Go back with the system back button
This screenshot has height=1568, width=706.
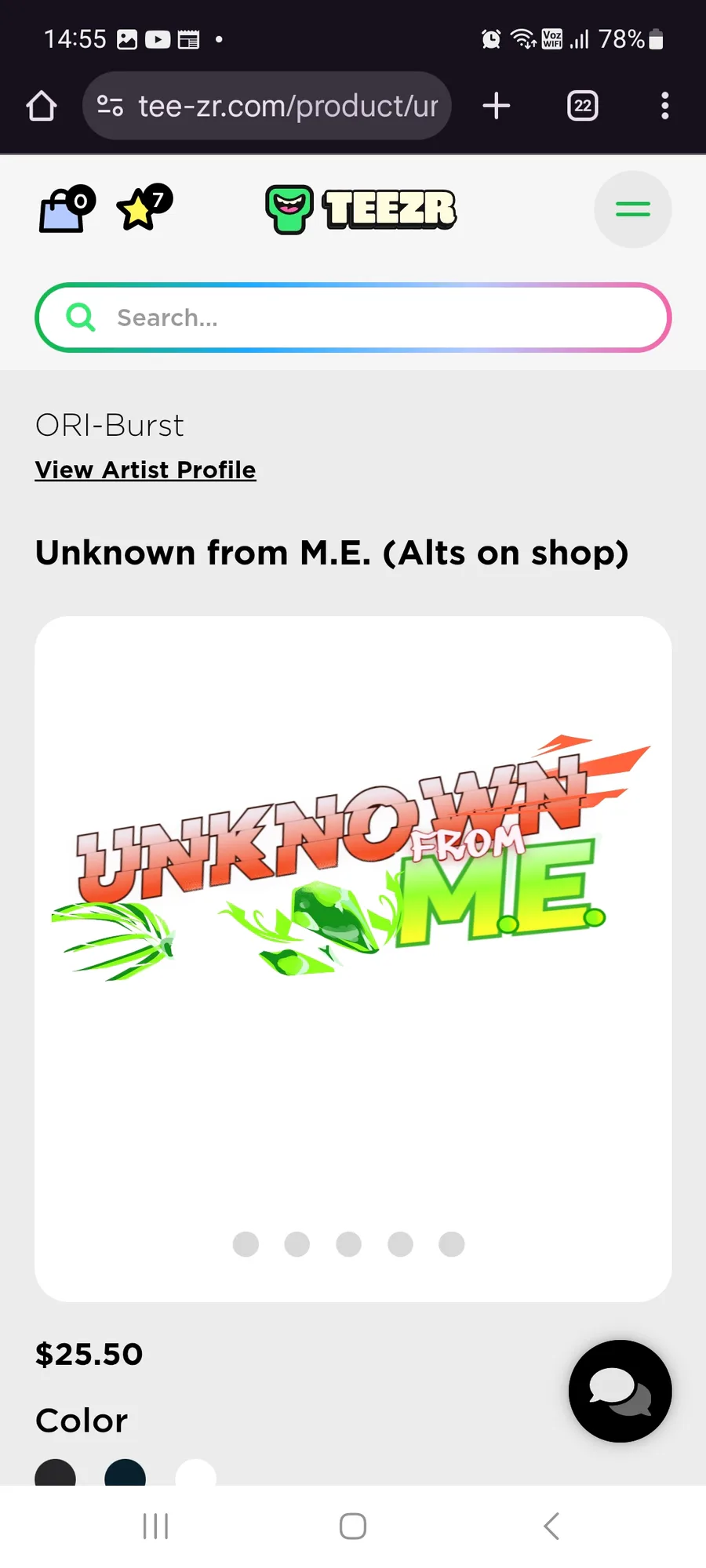(x=551, y=1526)
